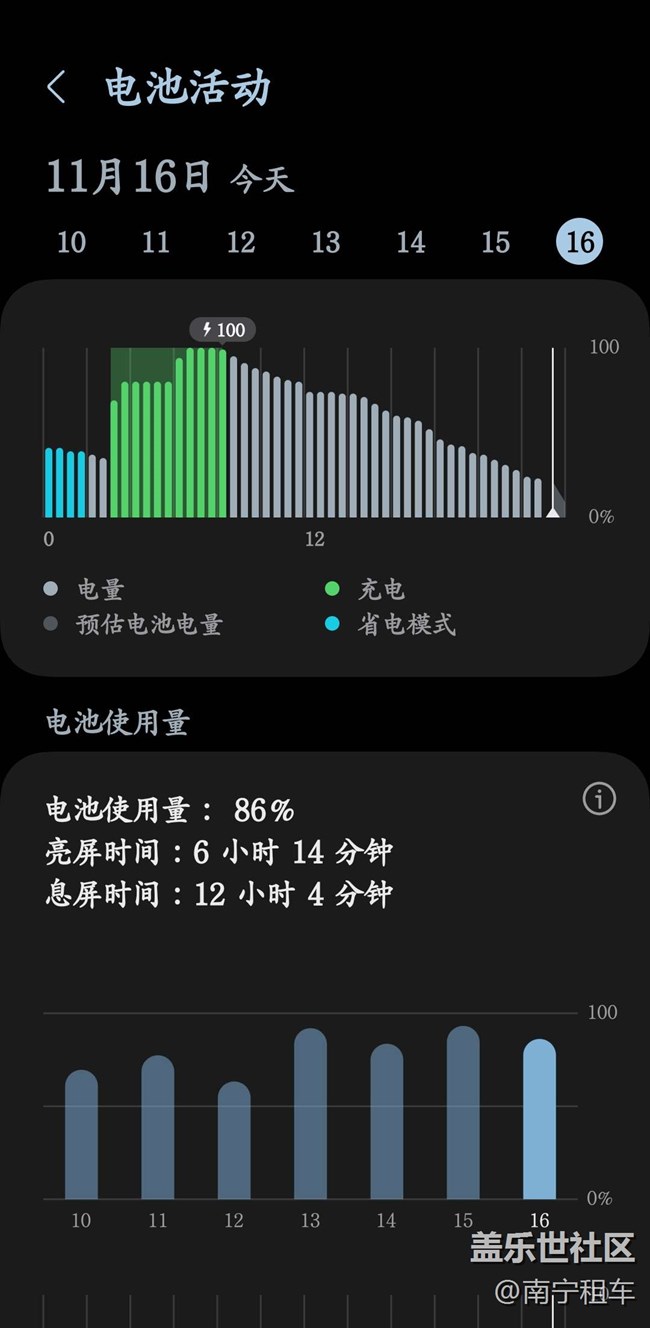The height and width of the screenshot is (1328, 650).
Task: Tap the usage bar for day 12
Action: coord(234,1141)
